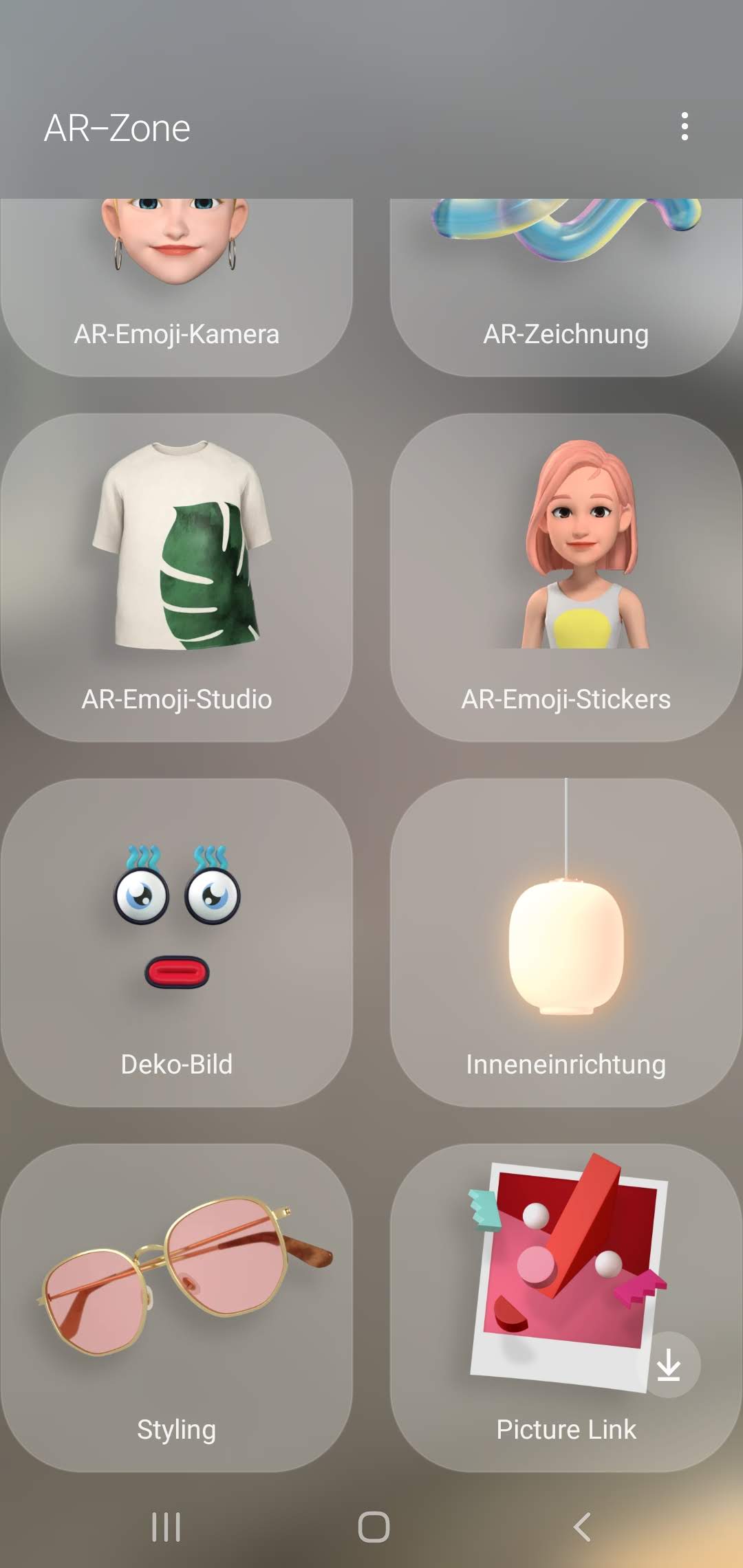The width and height of the screenshot is (743, 1568).
Task: Select AR-Emoji-Stickers
Action: 566,578
